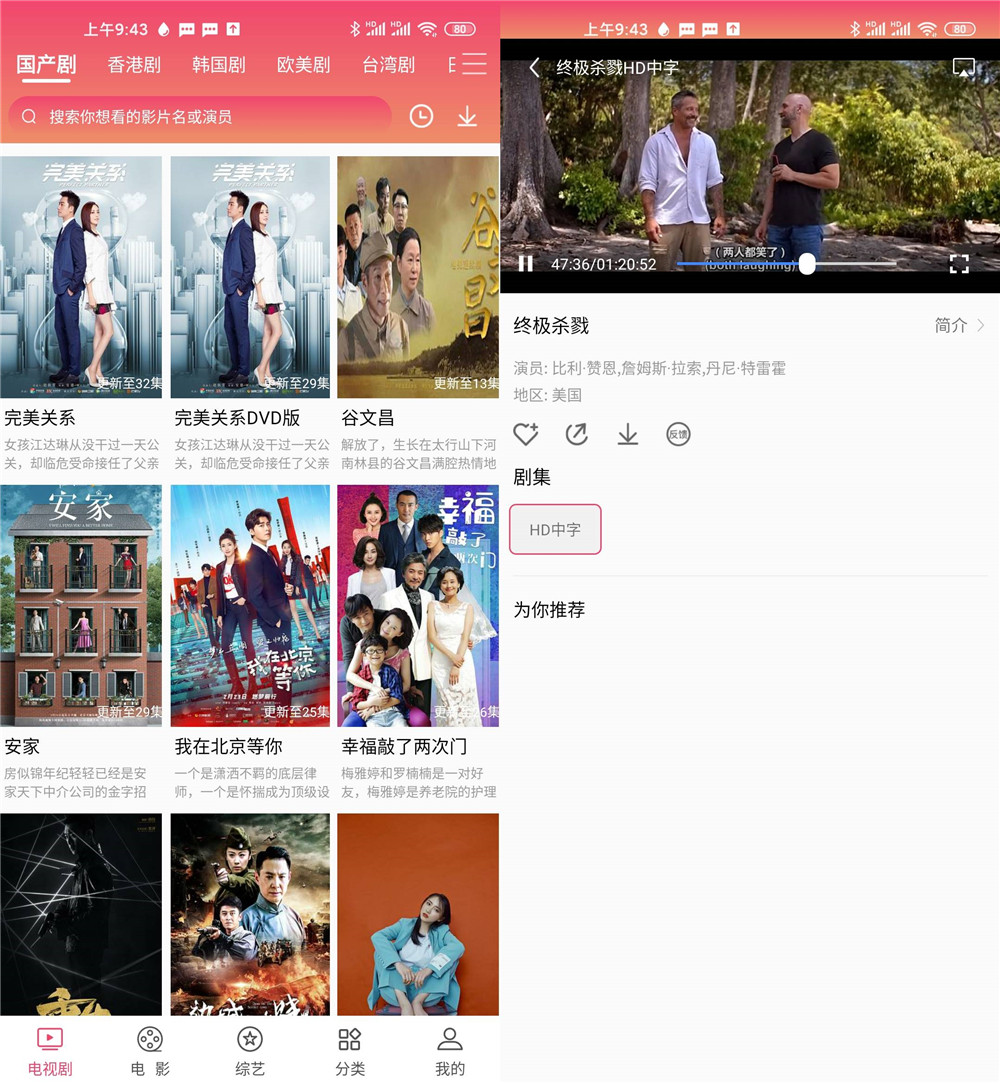Image resolution: width=1000 pixels, height=1083 pixels.
Task: Switch to the 香港剧 tab
Action: pyautogui.click(x=134, y=65)
